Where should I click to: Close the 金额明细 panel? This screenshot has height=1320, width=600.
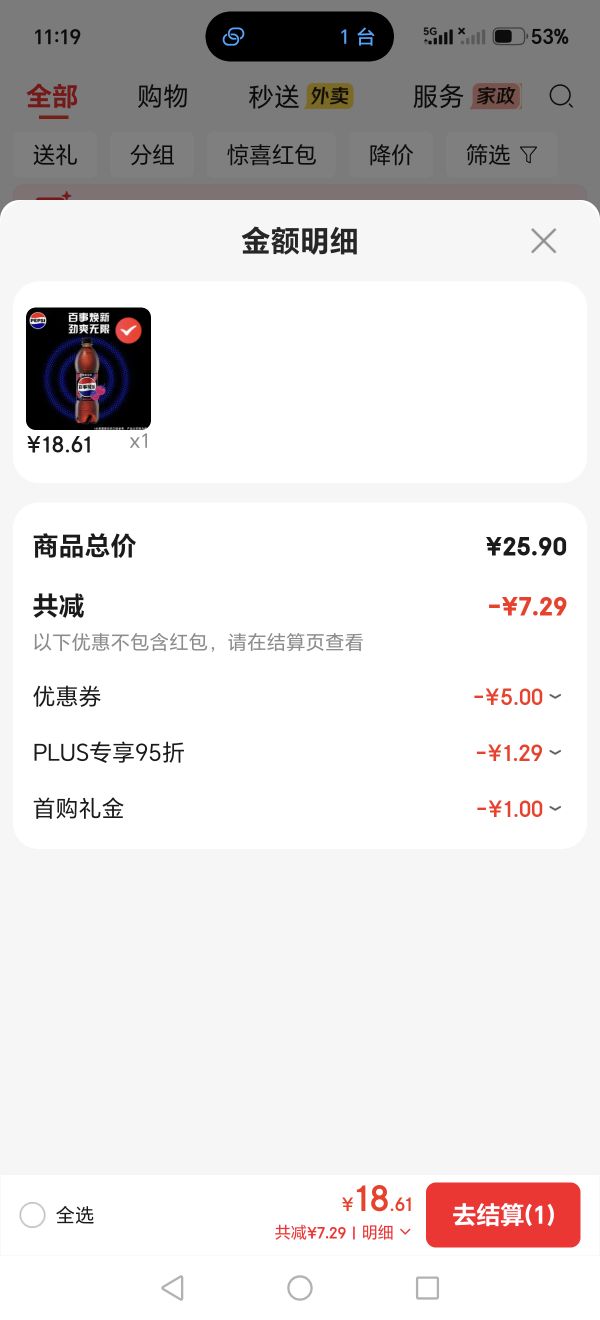point(543,241)
